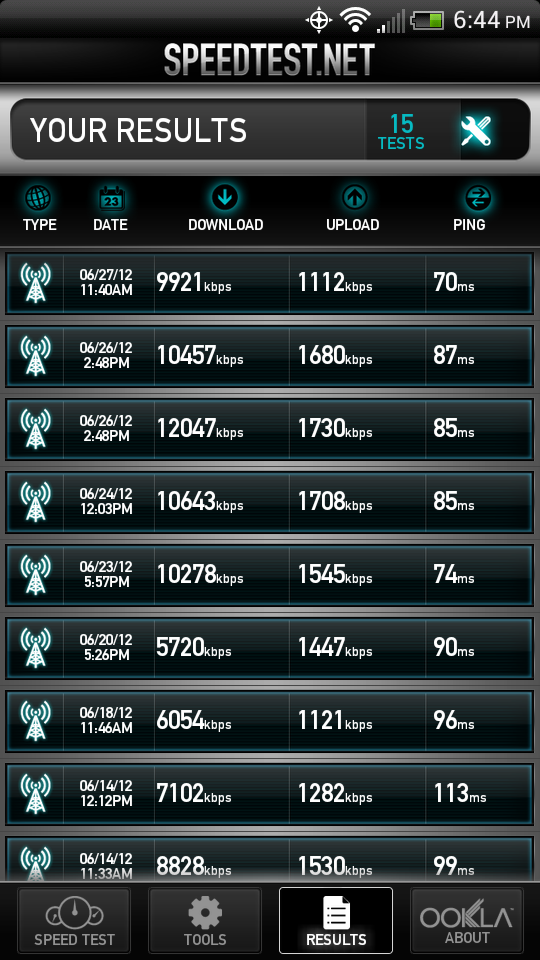Open the 06/27/12 11:40AM test result
This screenshot has height=960, width=540.
tap(269, 283)
